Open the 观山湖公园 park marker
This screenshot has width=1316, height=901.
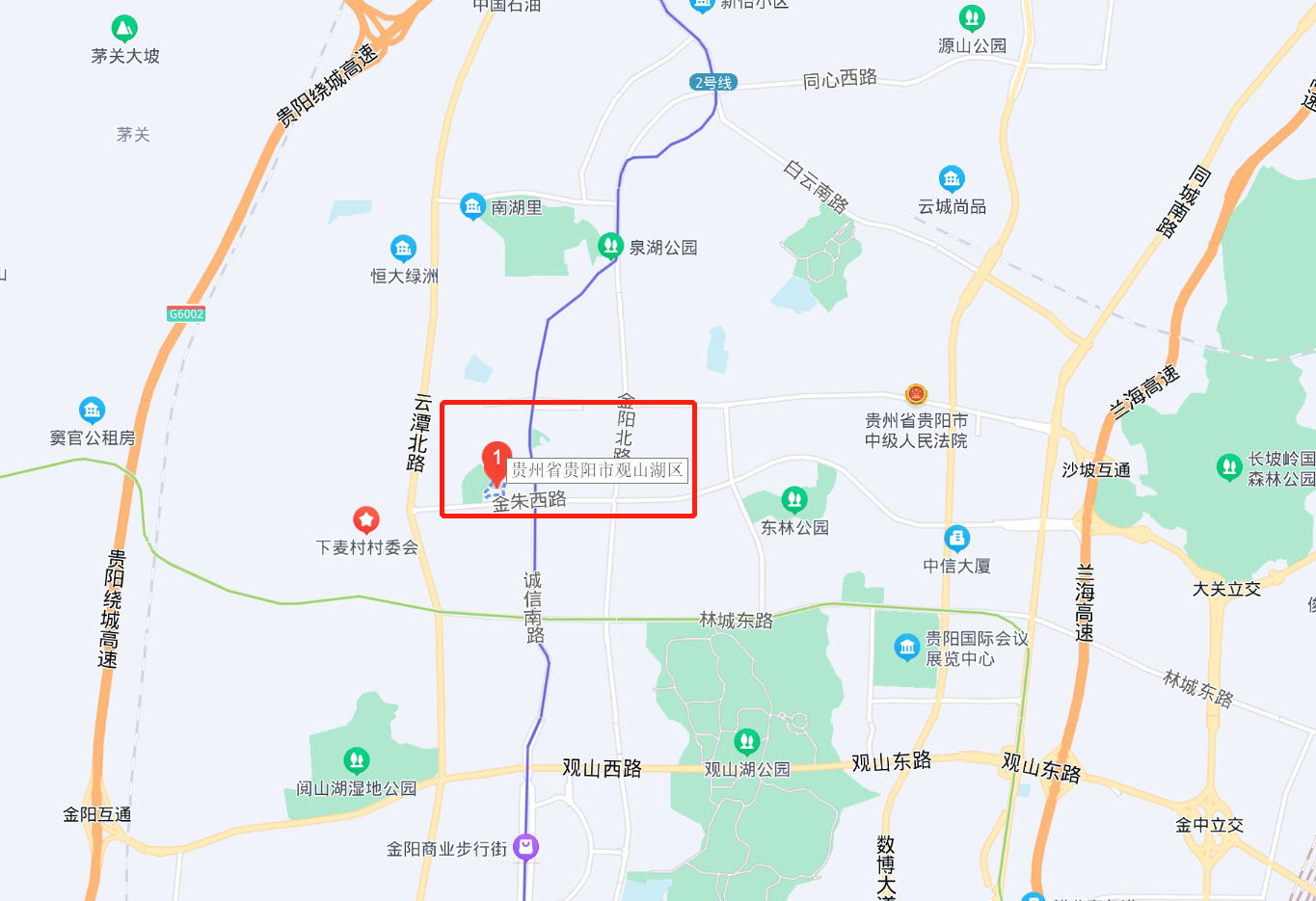(x=746, y=741)
